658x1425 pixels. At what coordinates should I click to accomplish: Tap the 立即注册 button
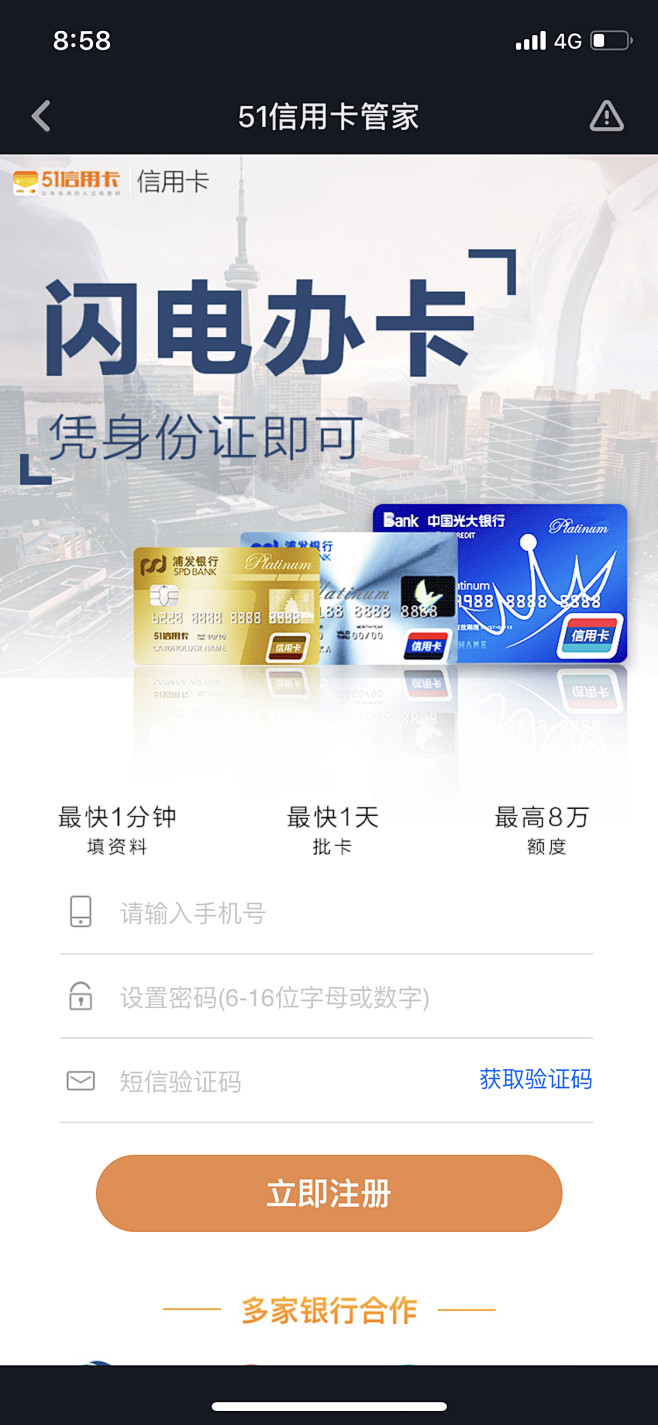[x=329, y=1194]
